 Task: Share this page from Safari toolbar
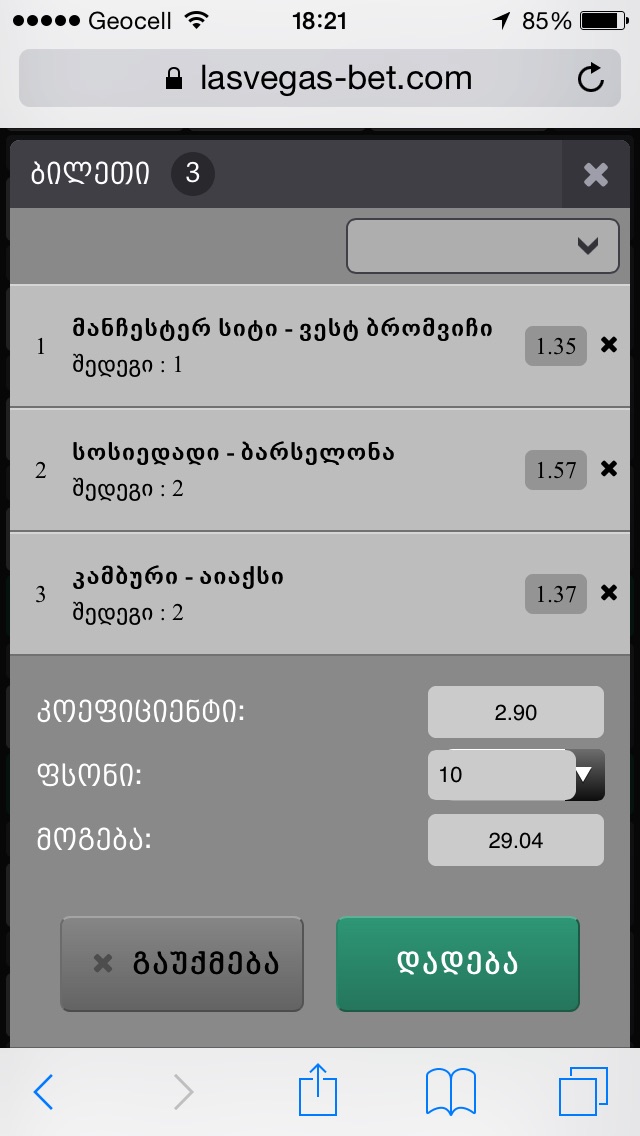(317, 1090)
